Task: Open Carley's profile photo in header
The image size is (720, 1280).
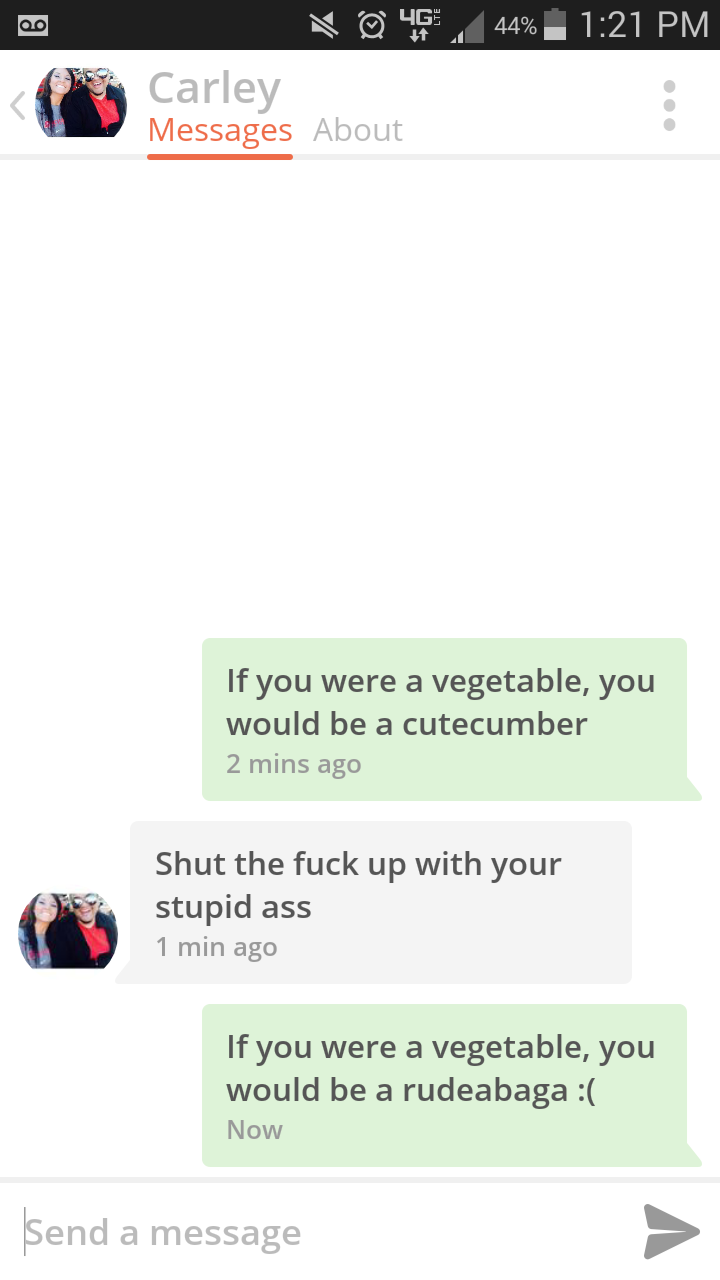Action: pos(81,103)
